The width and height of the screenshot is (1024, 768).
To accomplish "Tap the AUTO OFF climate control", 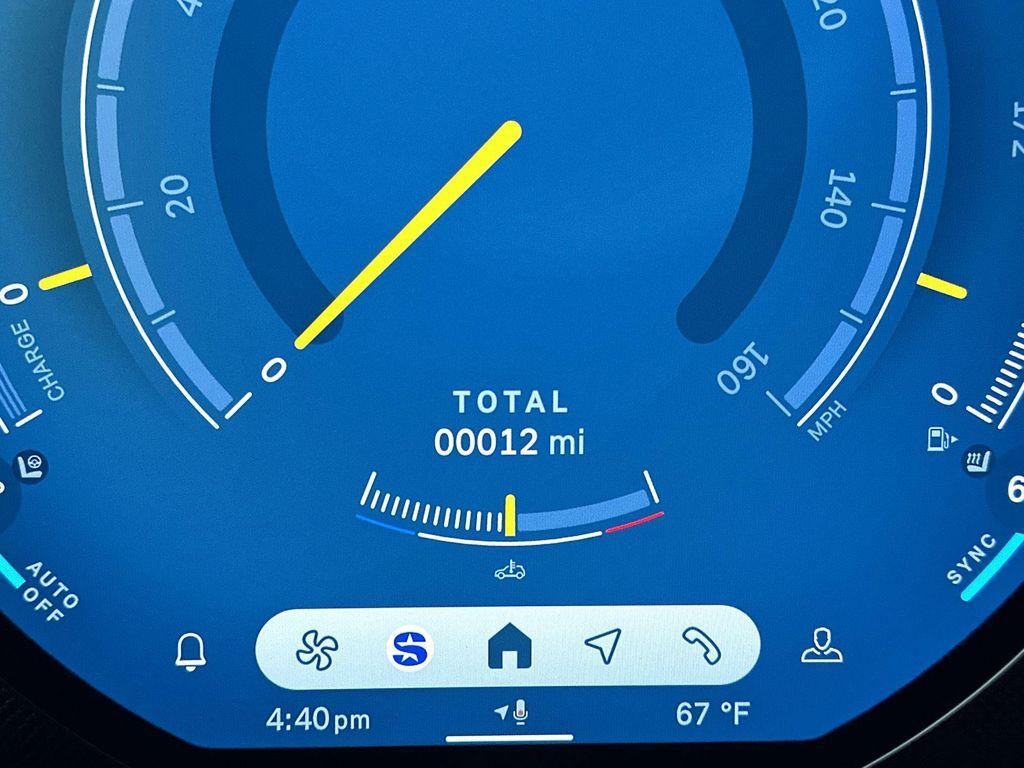I will [x=50, y=590].
